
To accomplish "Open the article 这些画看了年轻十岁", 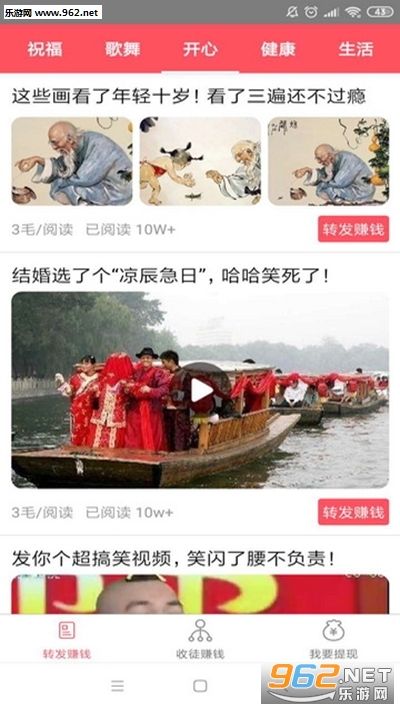I will point(188,96).
